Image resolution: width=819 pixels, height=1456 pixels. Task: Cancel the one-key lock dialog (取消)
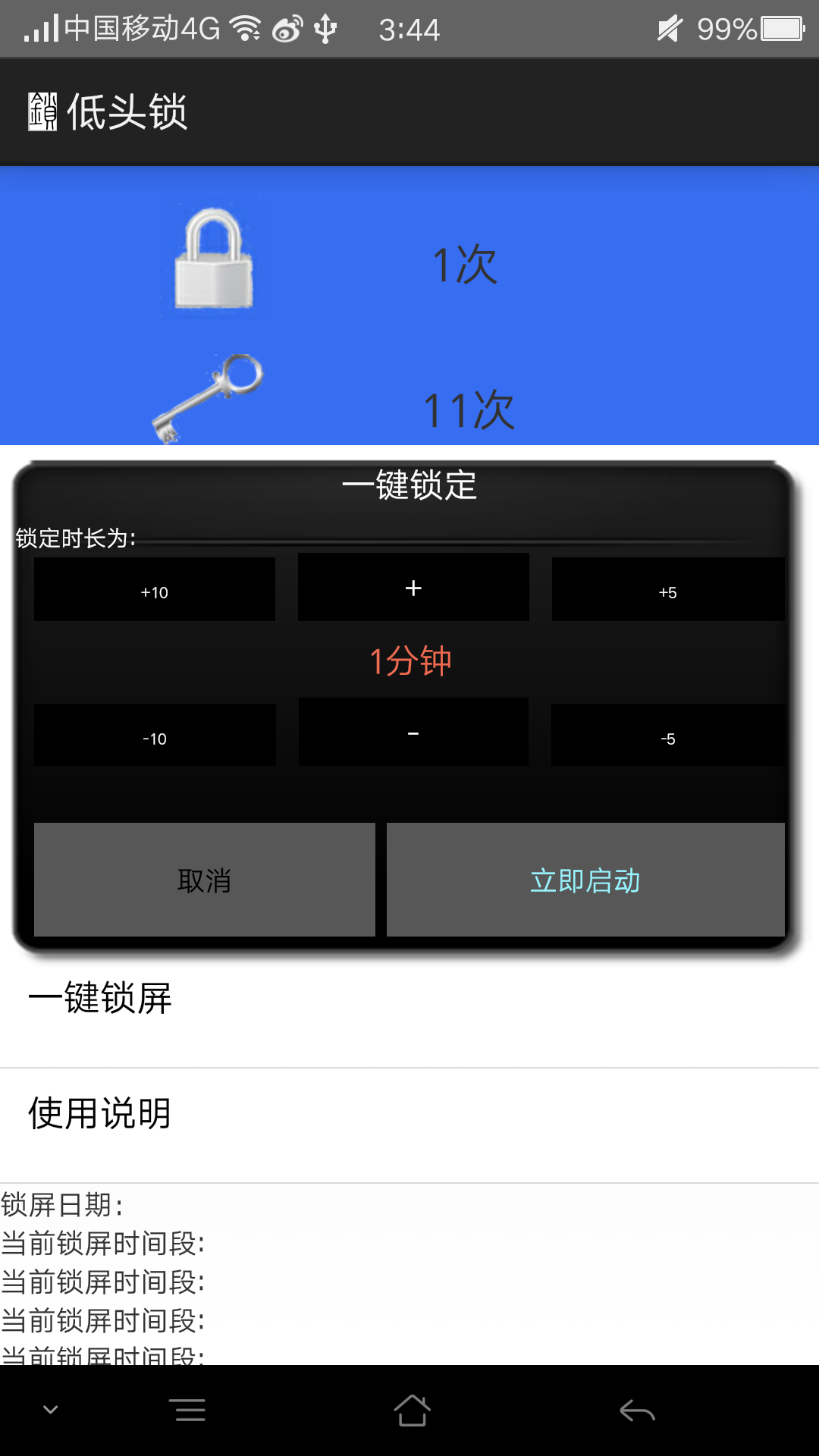pos(204,880)
